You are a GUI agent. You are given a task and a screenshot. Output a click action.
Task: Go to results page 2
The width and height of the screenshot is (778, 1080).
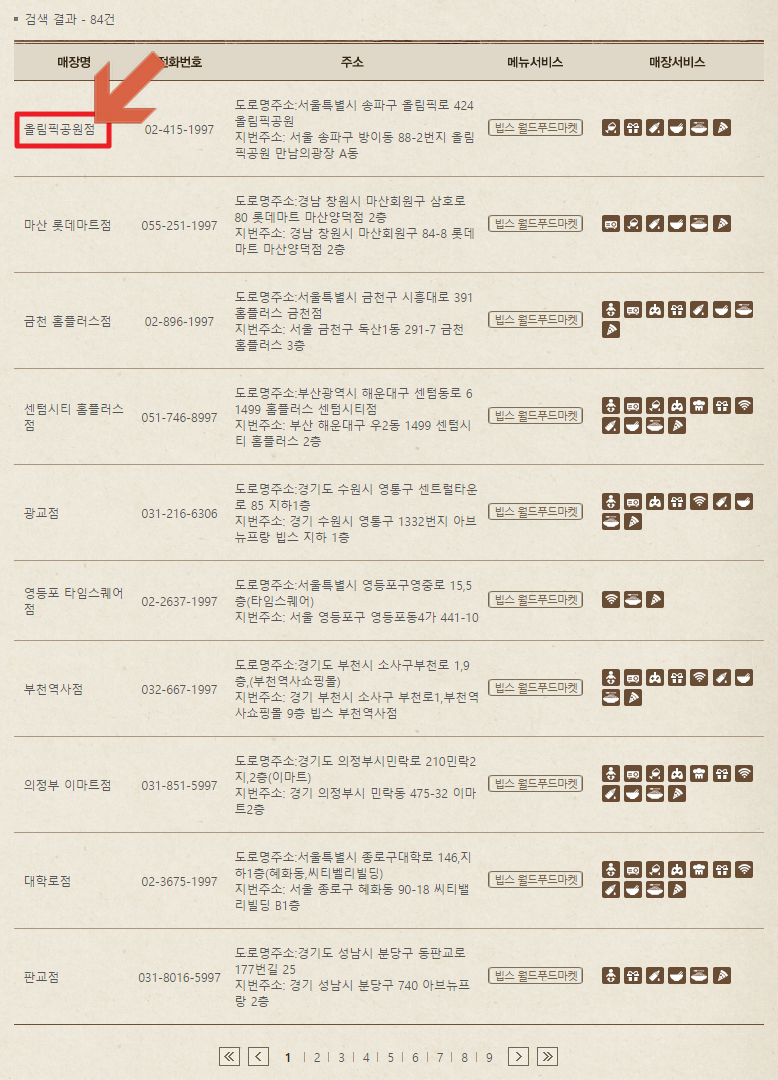tap(316, 1056)
